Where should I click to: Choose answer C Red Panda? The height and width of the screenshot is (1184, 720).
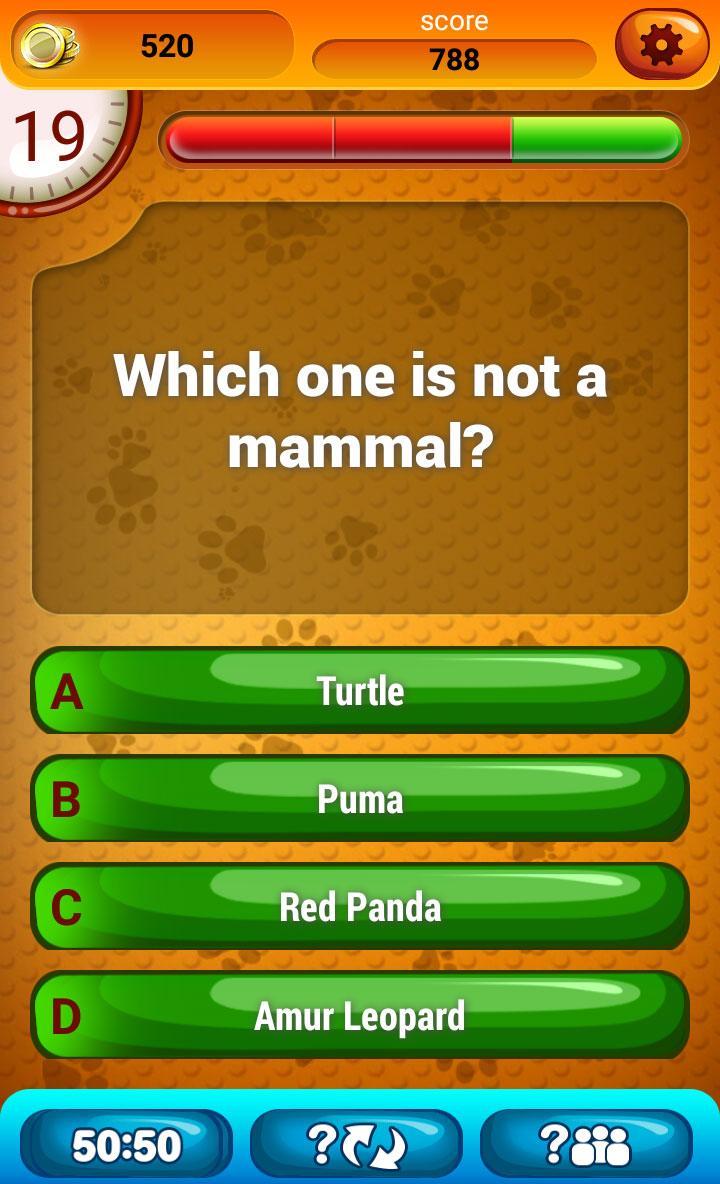360,907
